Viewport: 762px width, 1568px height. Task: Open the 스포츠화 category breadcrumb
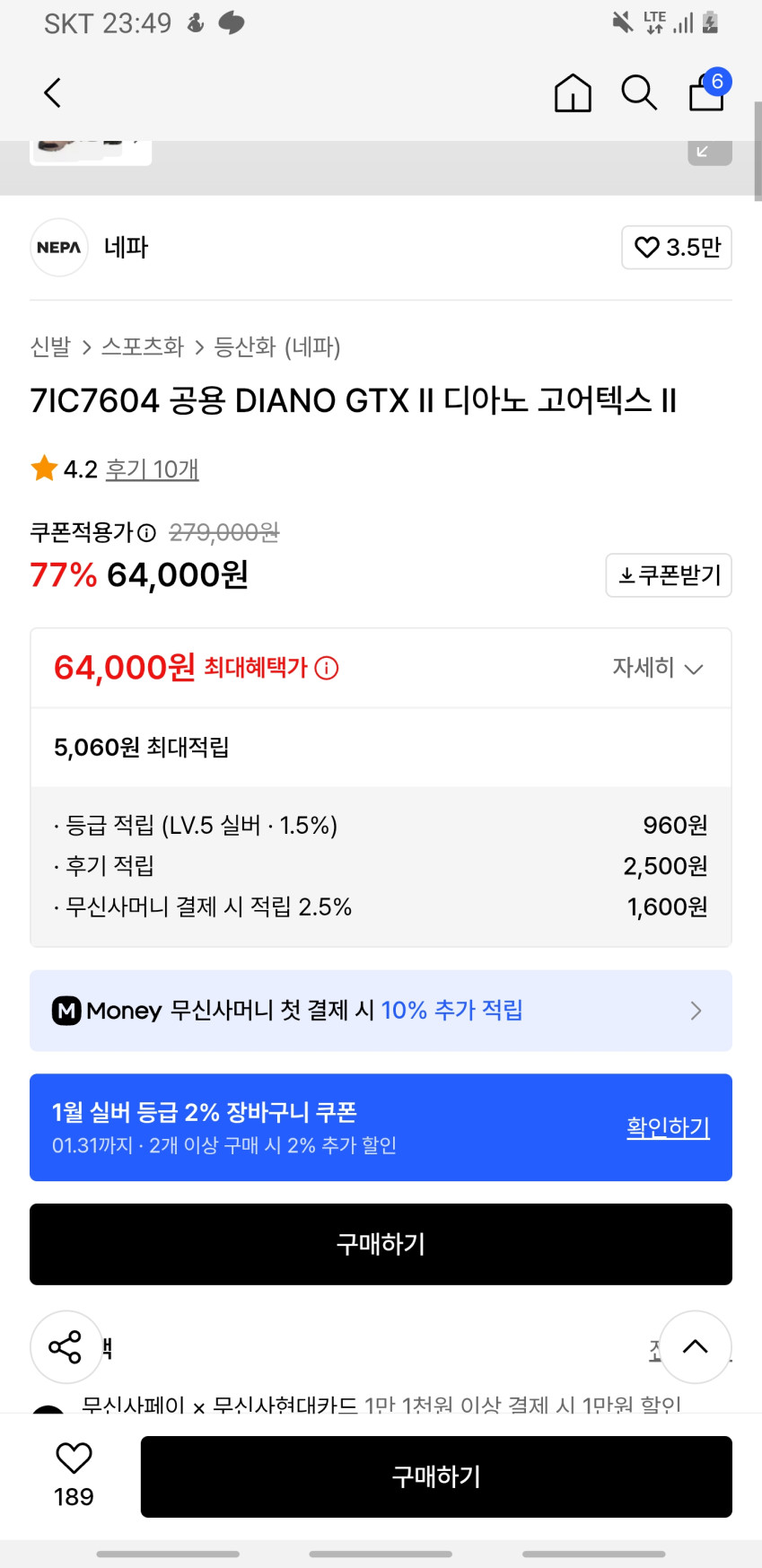[x=142, y=346]
